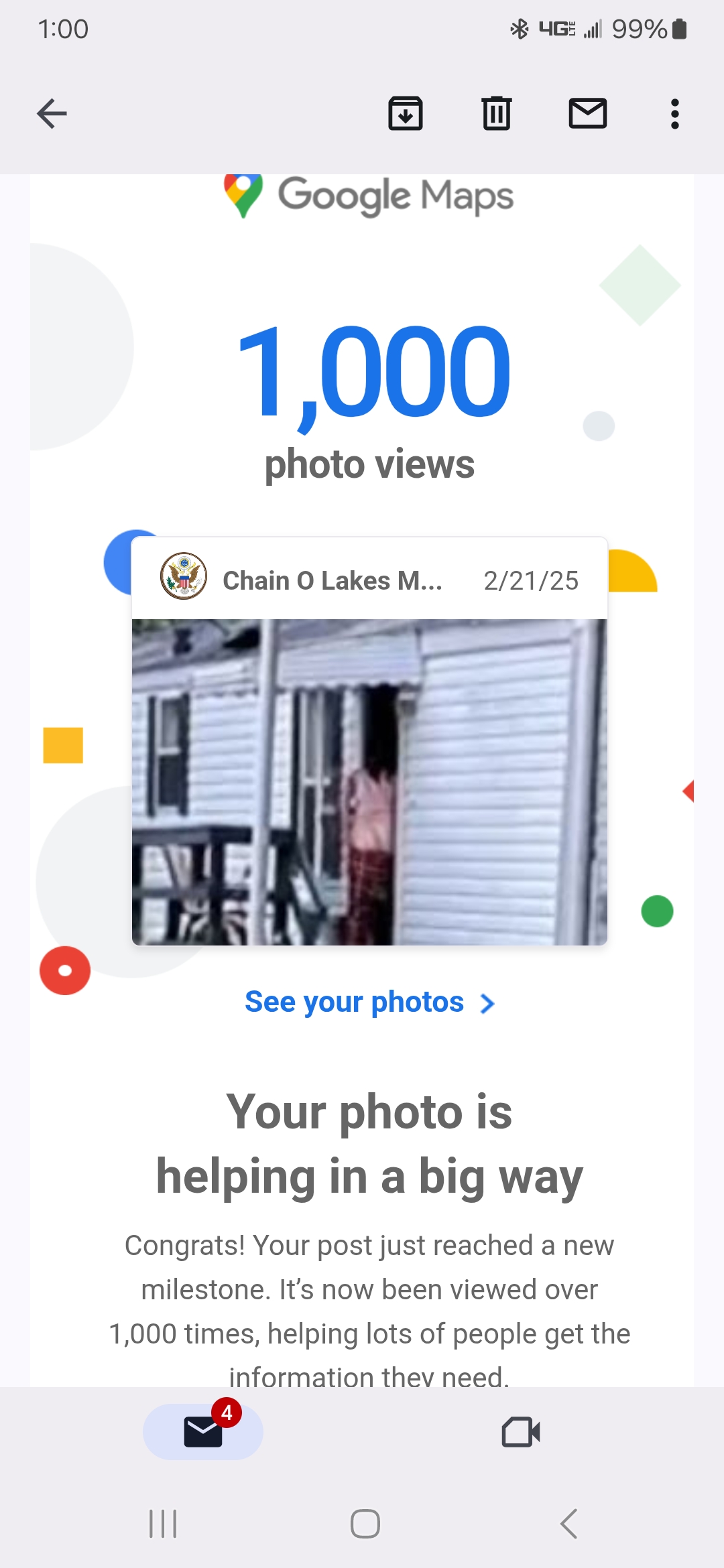Tap the system home button
Viewport: 724px width, 1568px height.
pos(365,1524)
